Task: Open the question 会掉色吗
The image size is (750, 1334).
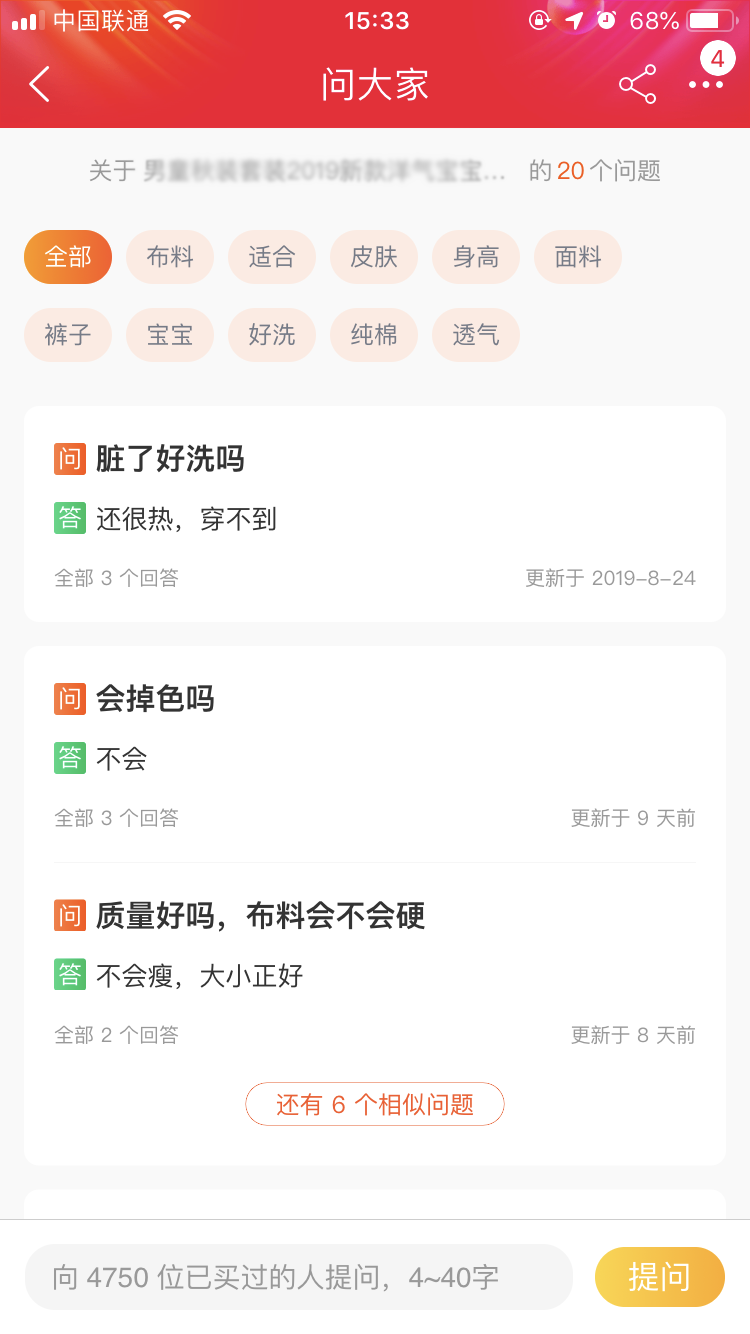Action: pyautogui.click(x=155, y=698)
